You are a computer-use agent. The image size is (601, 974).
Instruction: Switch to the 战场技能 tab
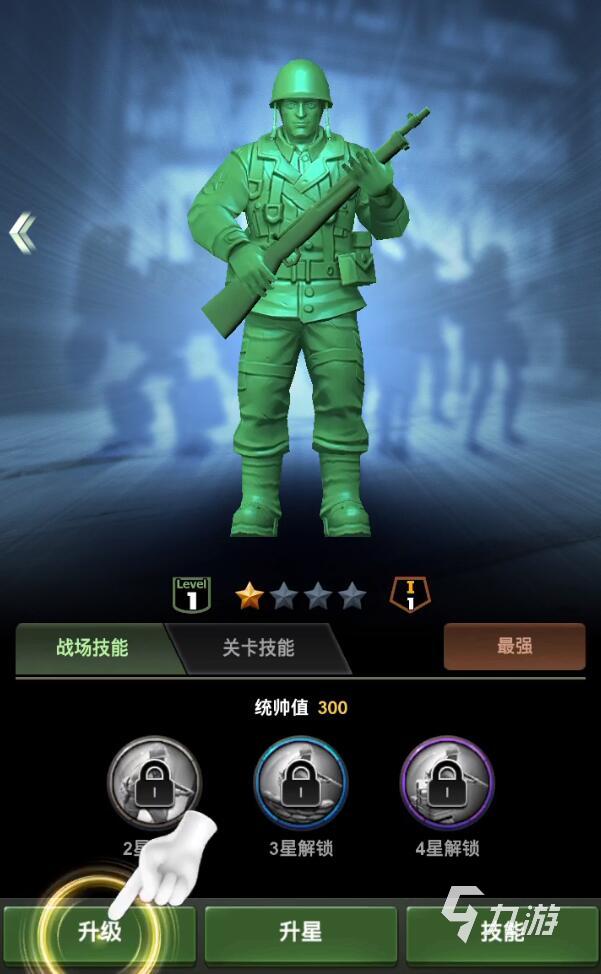point(92,648)
